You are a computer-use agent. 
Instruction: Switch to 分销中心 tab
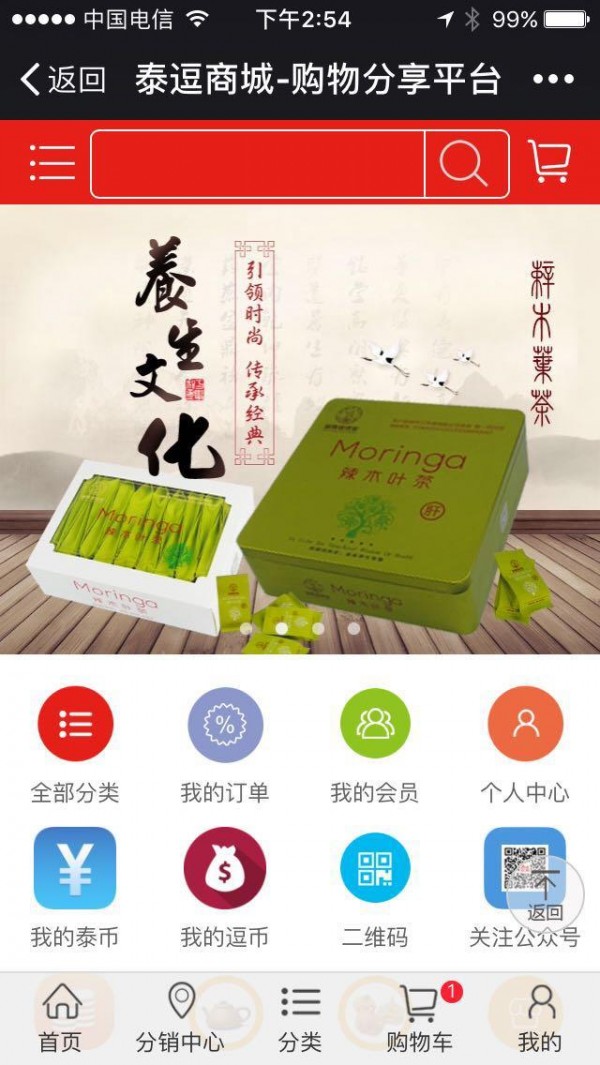click(180, 1018)
